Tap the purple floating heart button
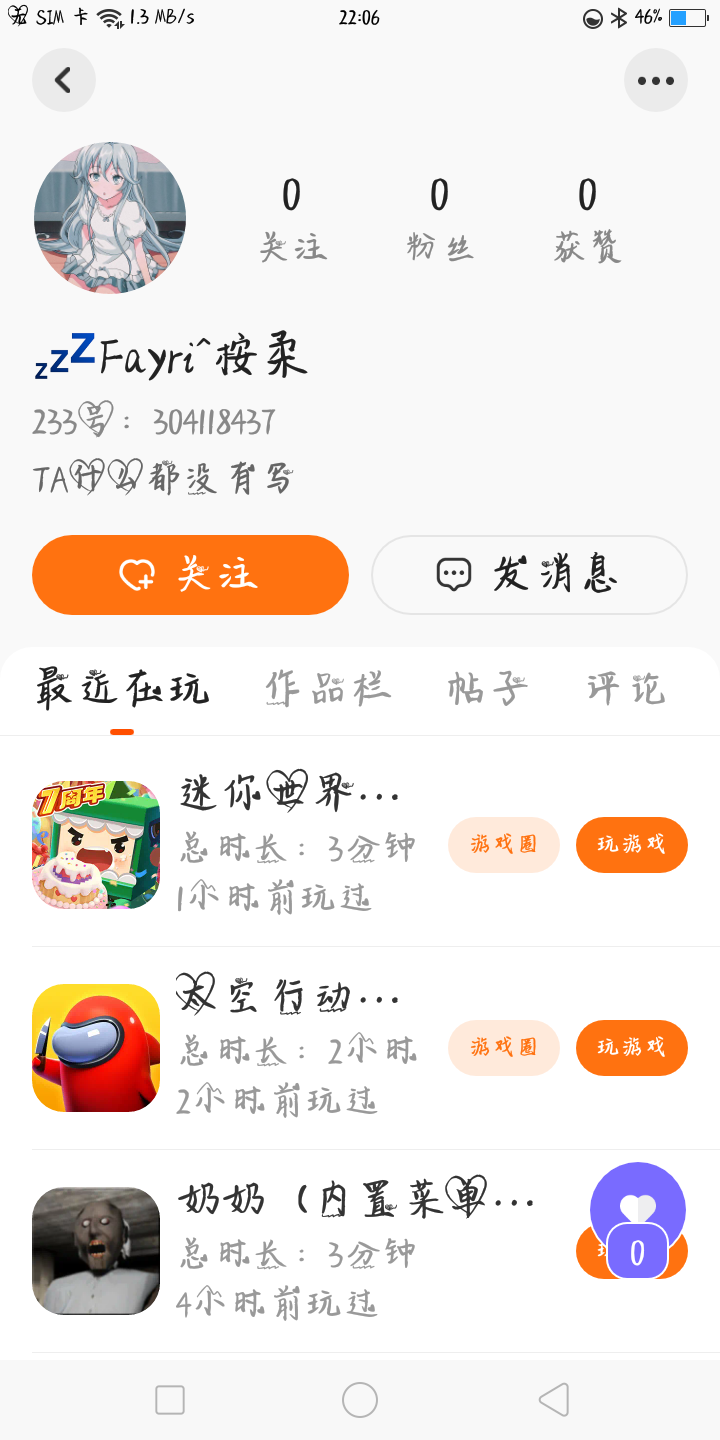Screen dimensions: 720x1440 click(x=637, y=1210)
